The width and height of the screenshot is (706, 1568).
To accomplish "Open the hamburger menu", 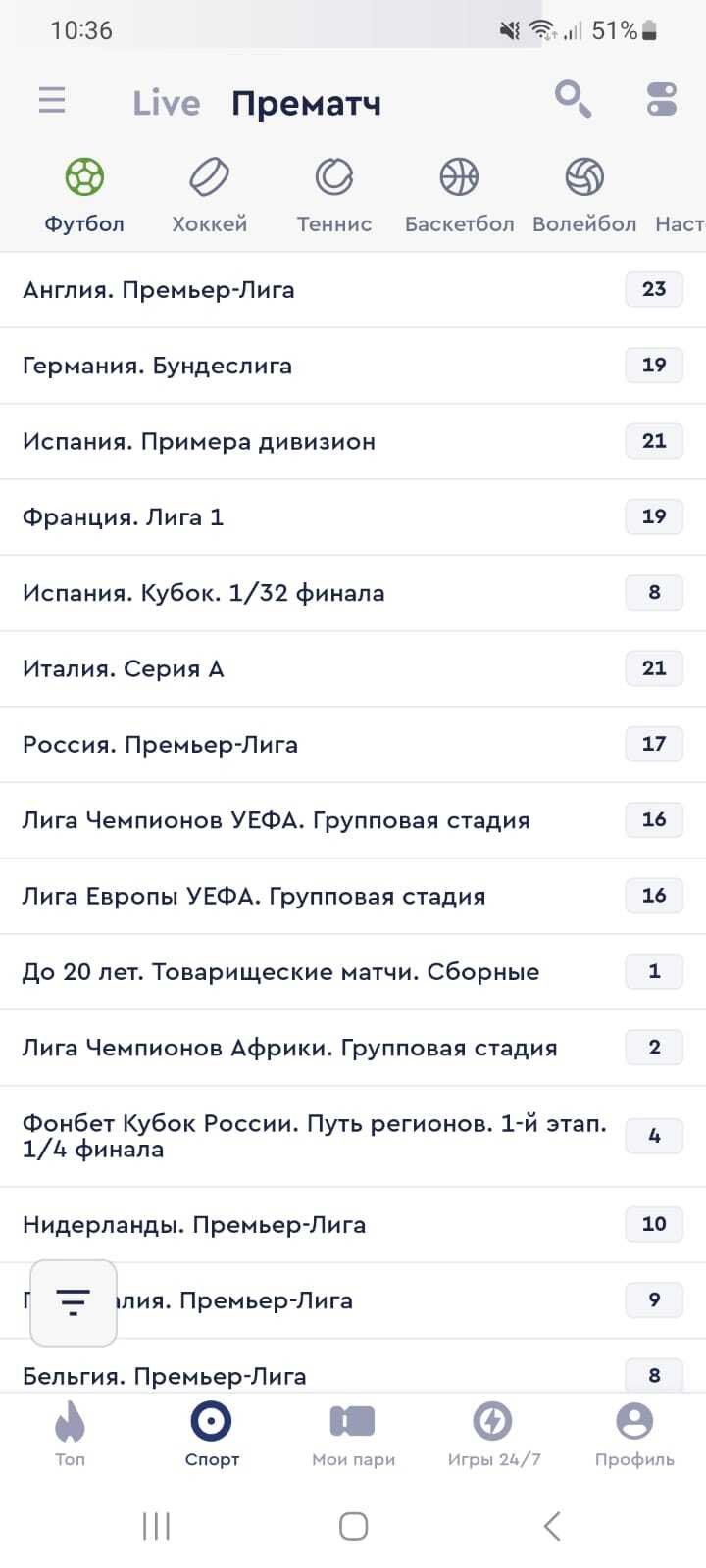I will (x=52, y=100).
